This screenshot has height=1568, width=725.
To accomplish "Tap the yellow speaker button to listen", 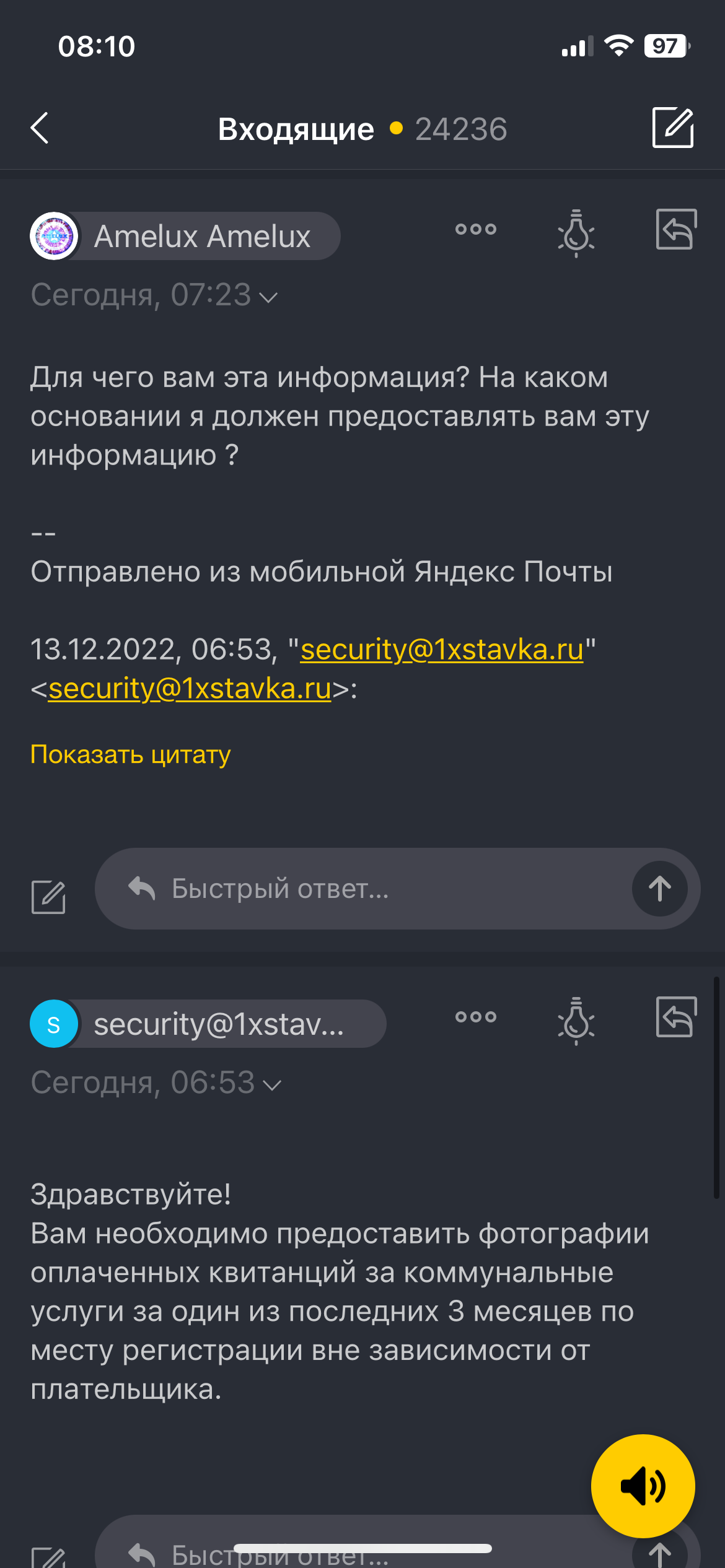I will (643, 1486).
